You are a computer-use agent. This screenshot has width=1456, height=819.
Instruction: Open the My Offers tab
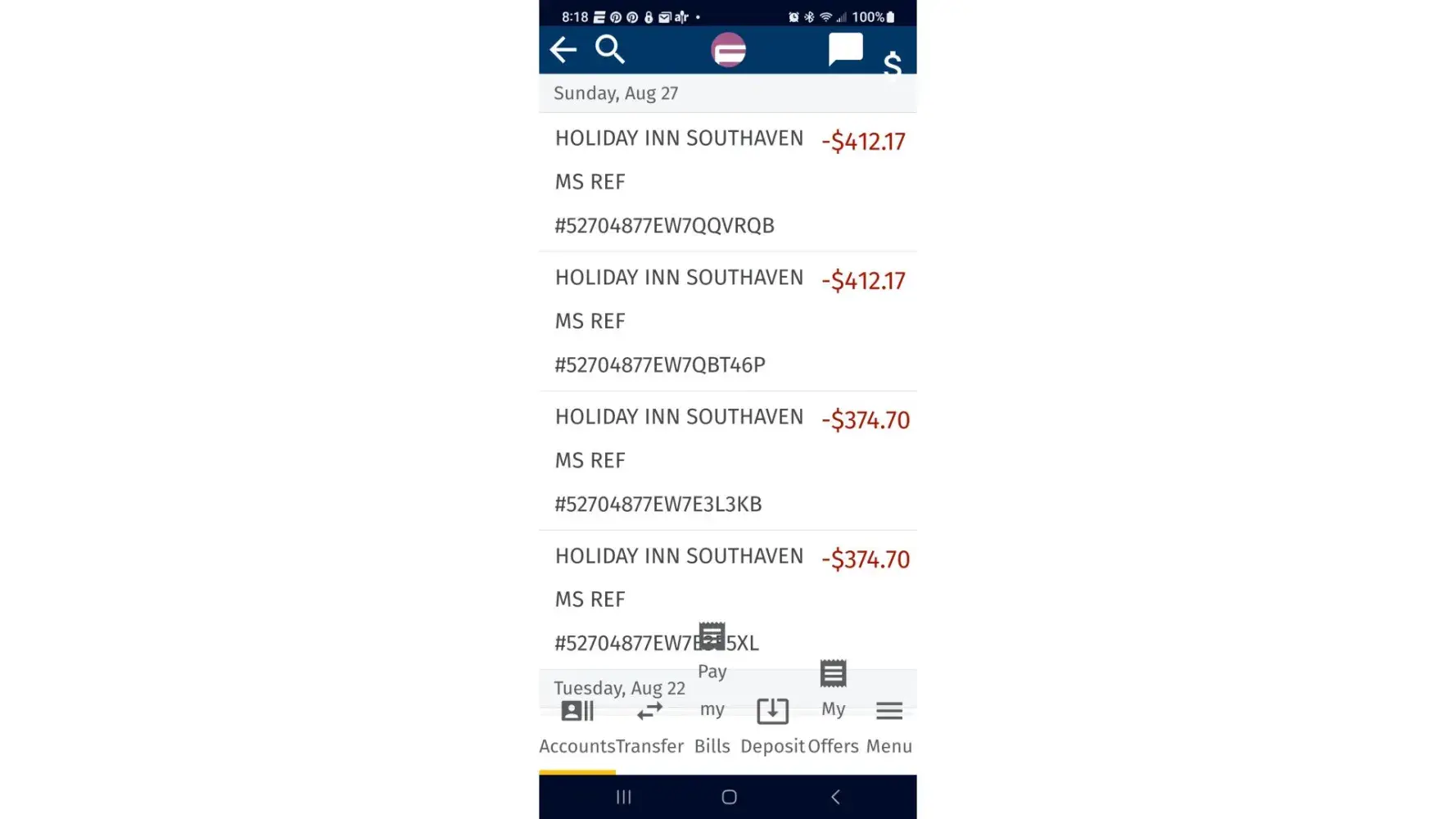point(833,709)
